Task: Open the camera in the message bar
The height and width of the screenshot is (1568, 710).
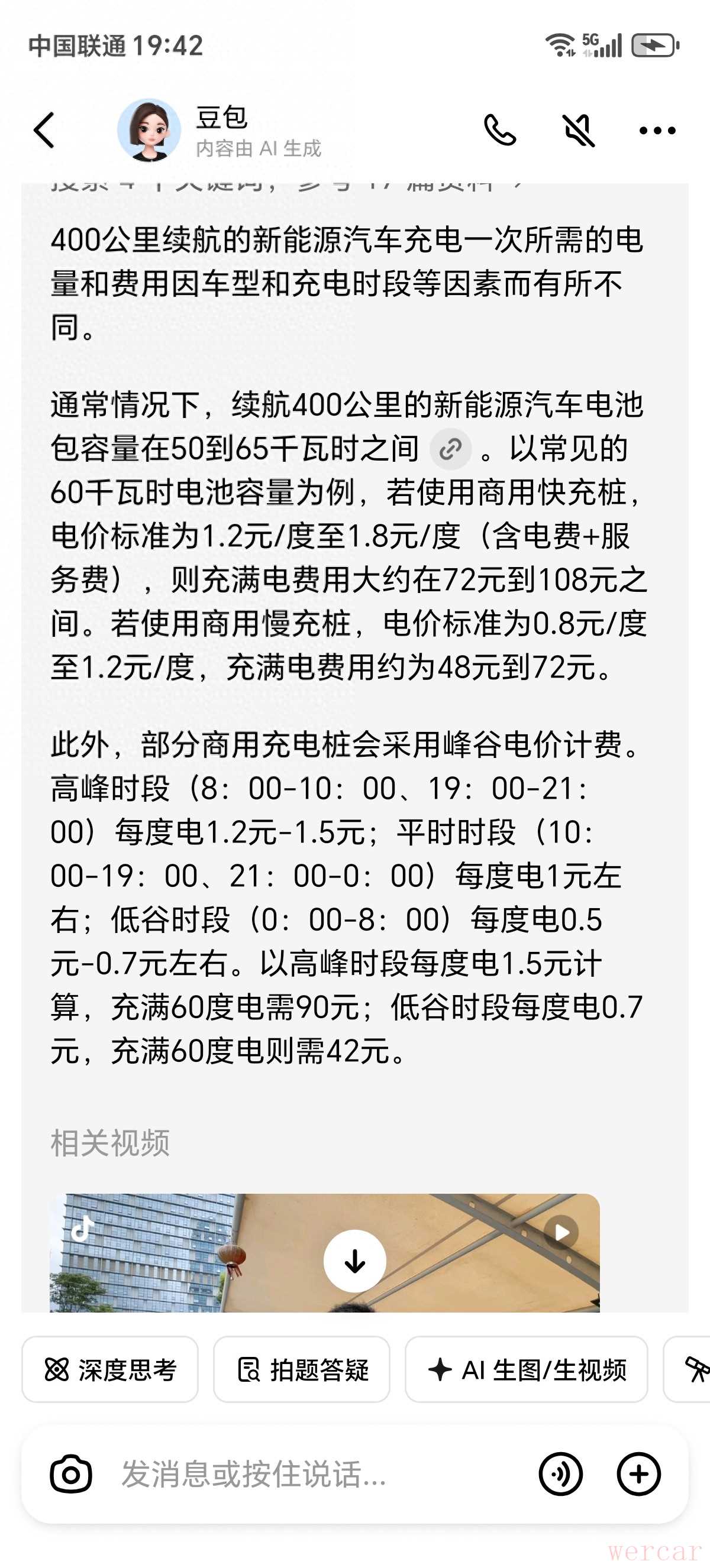Action: (70, 1473)
